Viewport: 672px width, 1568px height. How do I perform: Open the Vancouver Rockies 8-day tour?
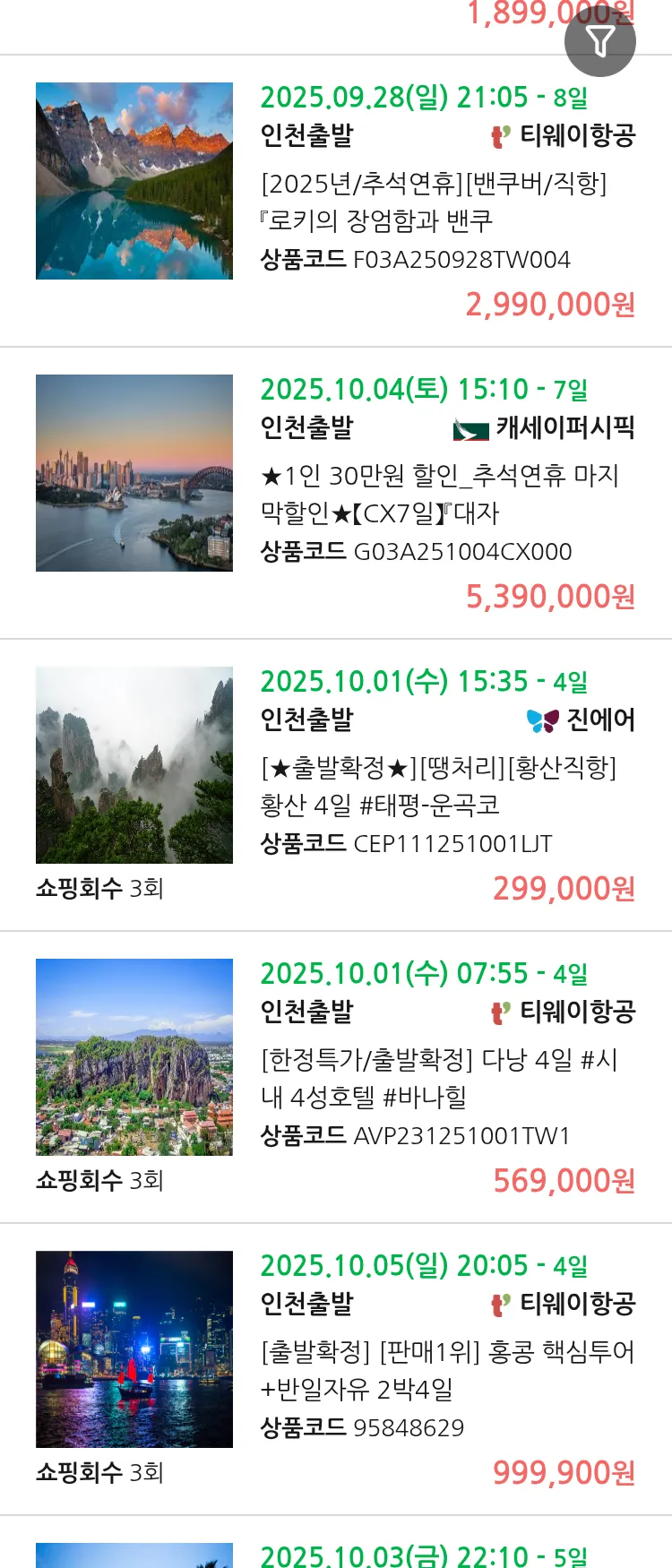(434, 202)
